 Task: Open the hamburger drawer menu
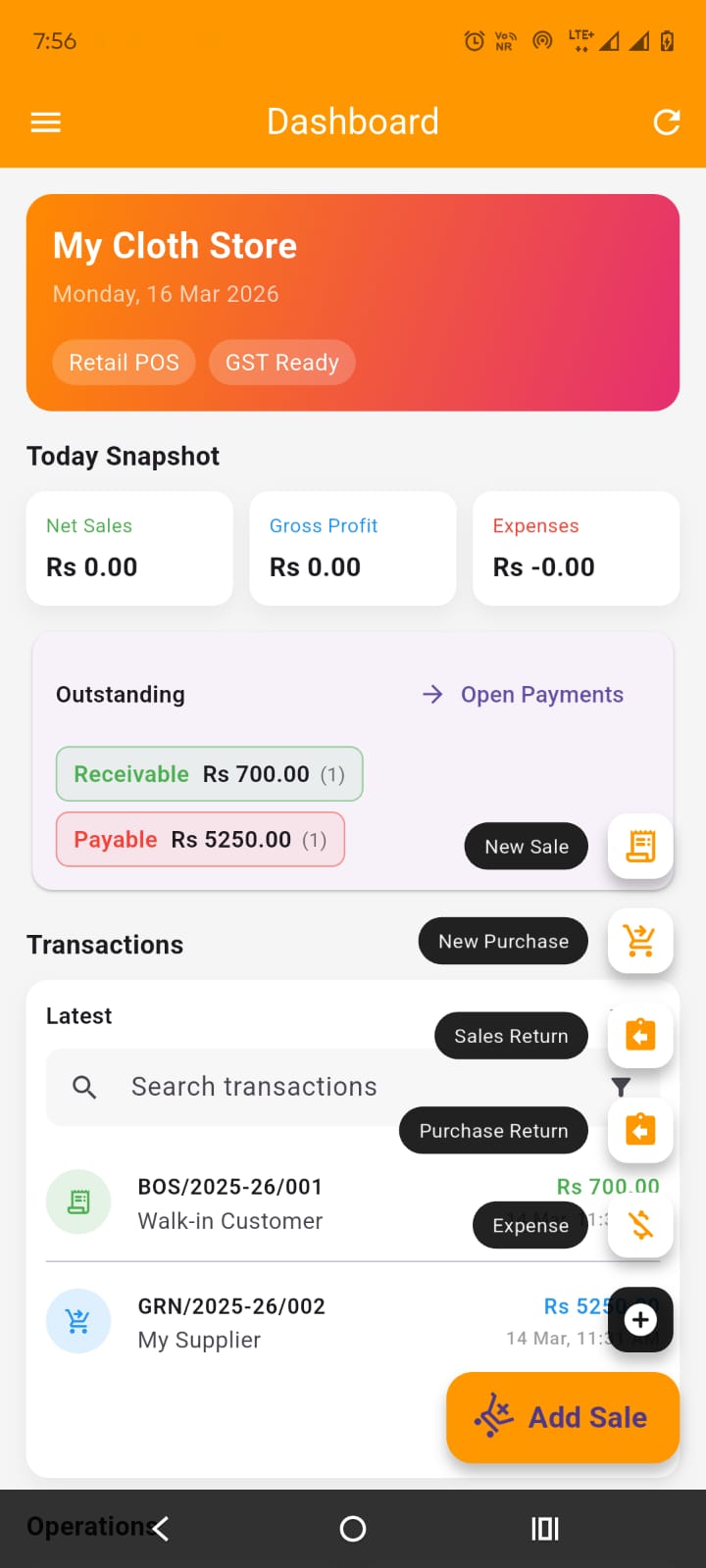point(46,122)
